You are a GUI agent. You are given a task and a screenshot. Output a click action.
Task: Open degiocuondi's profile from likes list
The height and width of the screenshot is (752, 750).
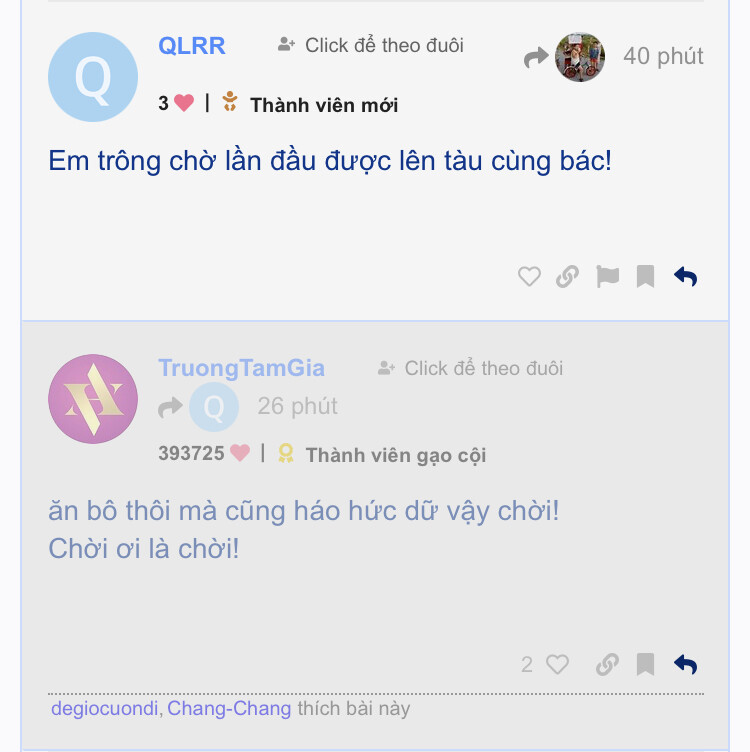(x=104, y=709)
